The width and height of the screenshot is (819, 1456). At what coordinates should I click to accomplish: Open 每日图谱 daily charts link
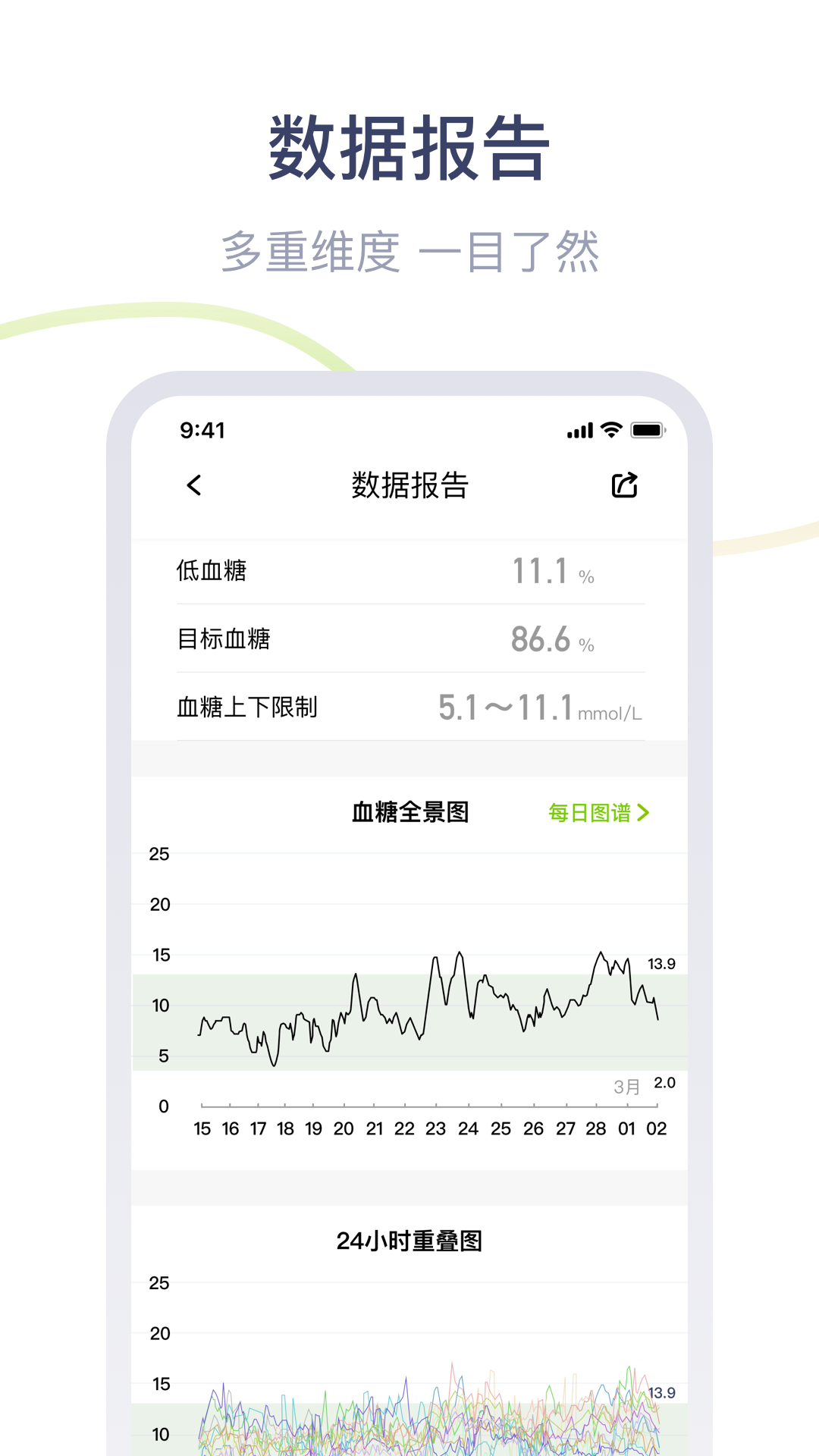coord(591,812)
